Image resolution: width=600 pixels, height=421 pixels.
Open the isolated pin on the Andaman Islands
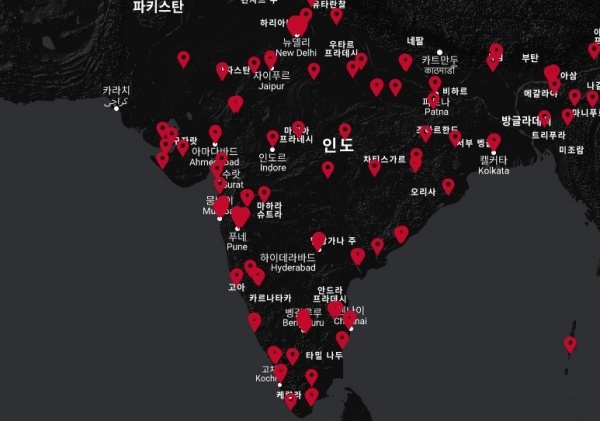point(570,344)
